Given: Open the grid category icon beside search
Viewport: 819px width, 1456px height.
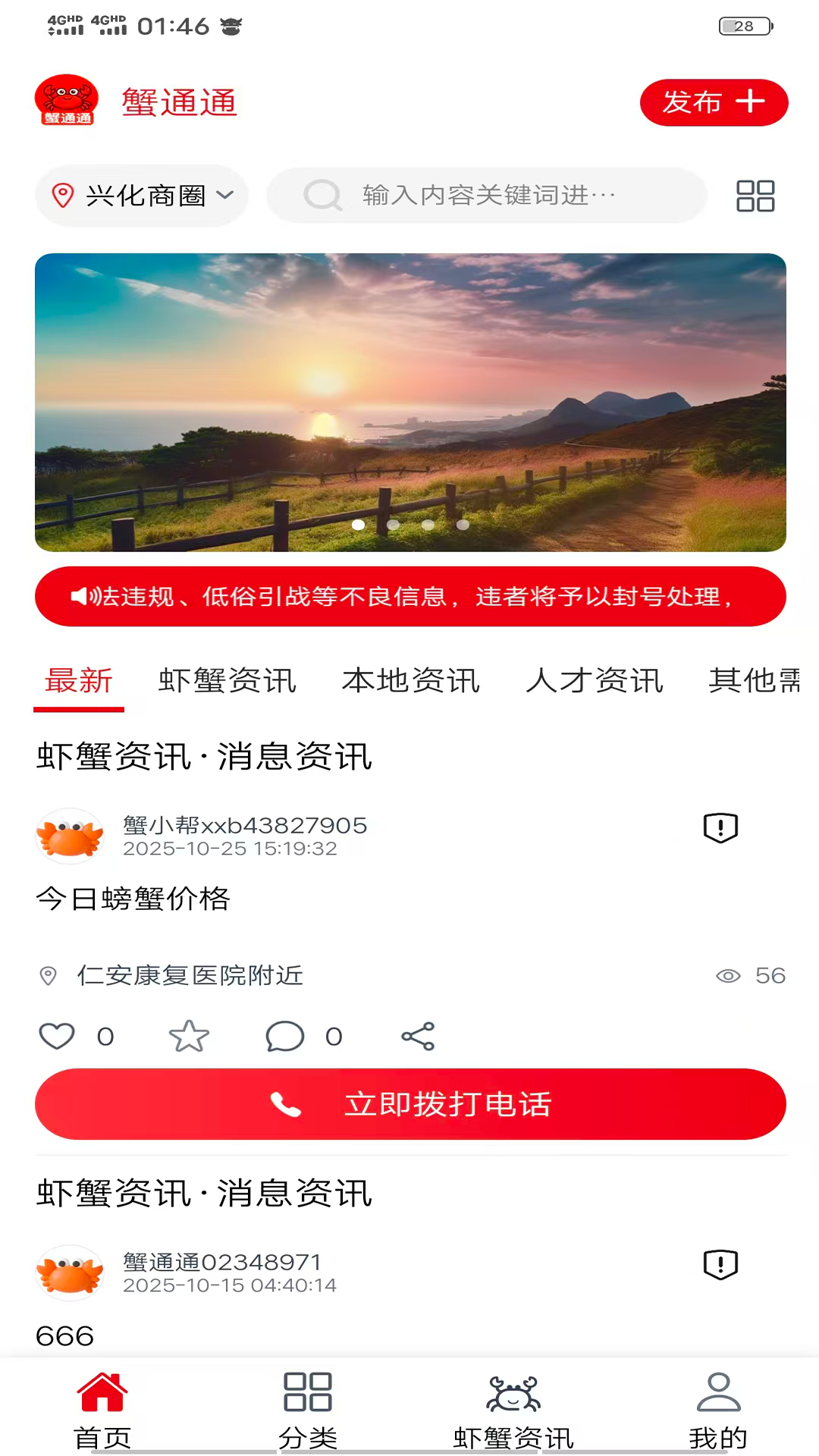Looking at the screenshot, I should coord(755,196).
